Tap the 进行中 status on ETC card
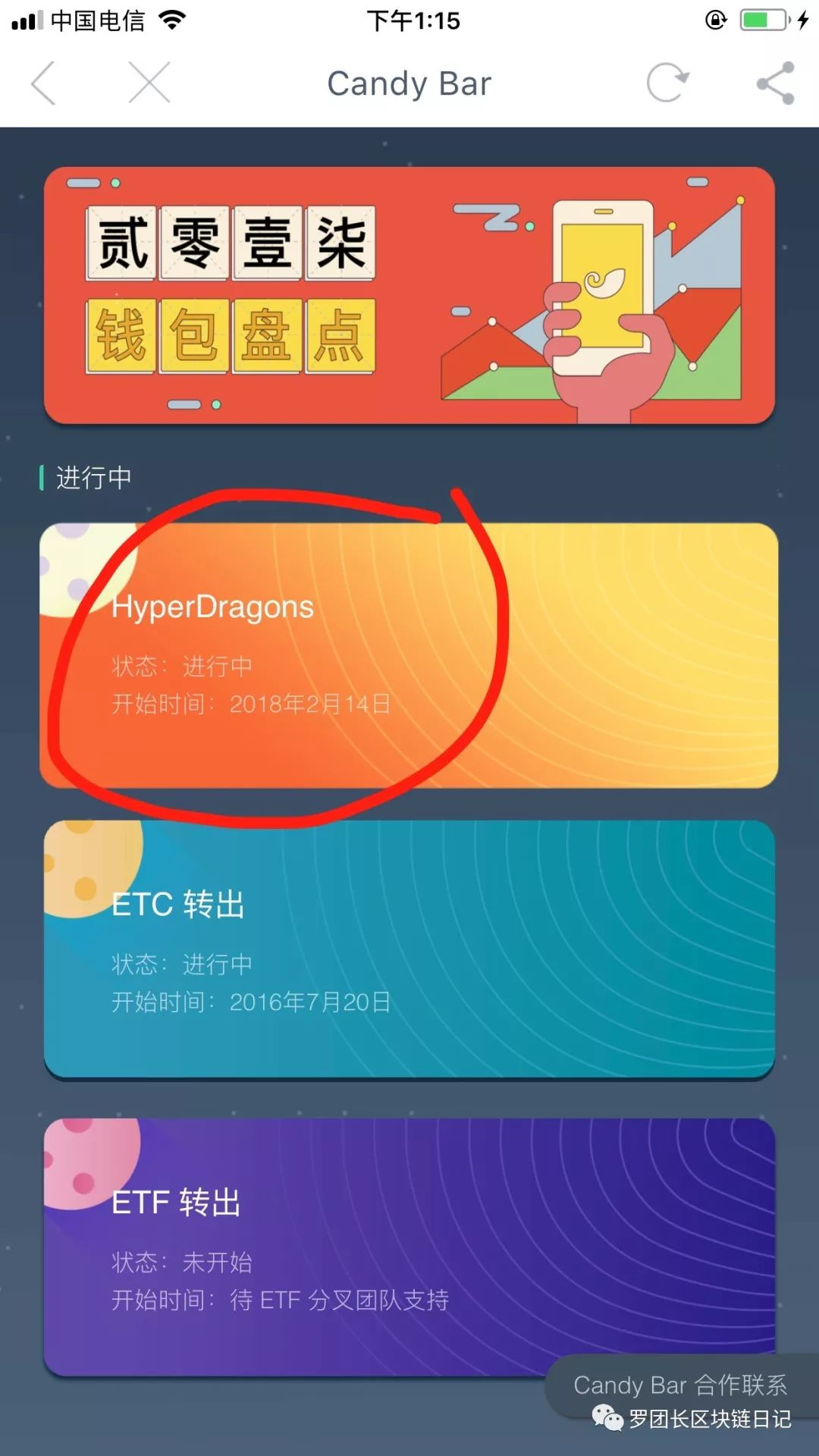Image resolution: width=819 pixels, height=1456 pixels. [218, 965]
